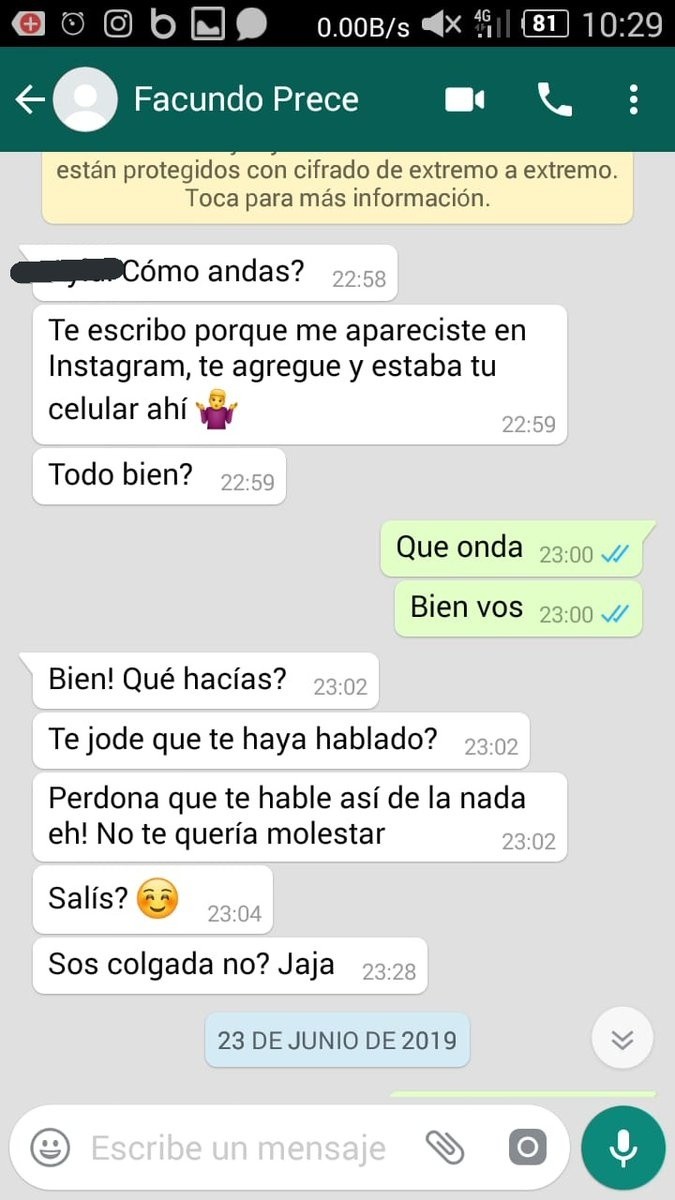Attach a file with the paperclip
The width and height of the screenshot is (675, 1200).
(x=445, y=1147)
